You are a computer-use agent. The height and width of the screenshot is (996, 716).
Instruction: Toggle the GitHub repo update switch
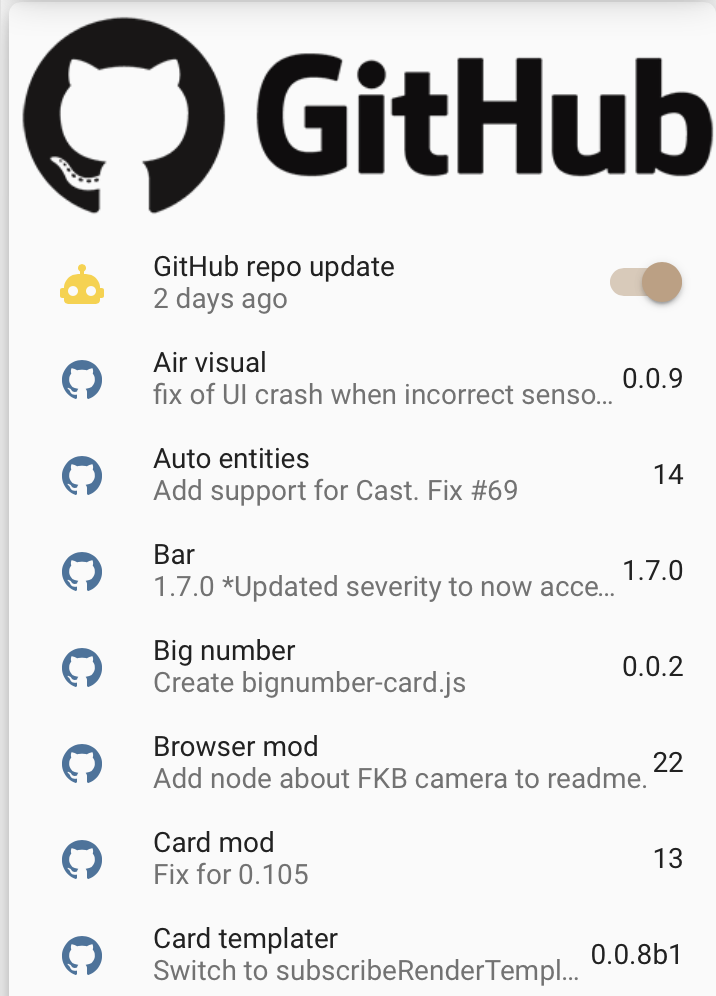646,283
